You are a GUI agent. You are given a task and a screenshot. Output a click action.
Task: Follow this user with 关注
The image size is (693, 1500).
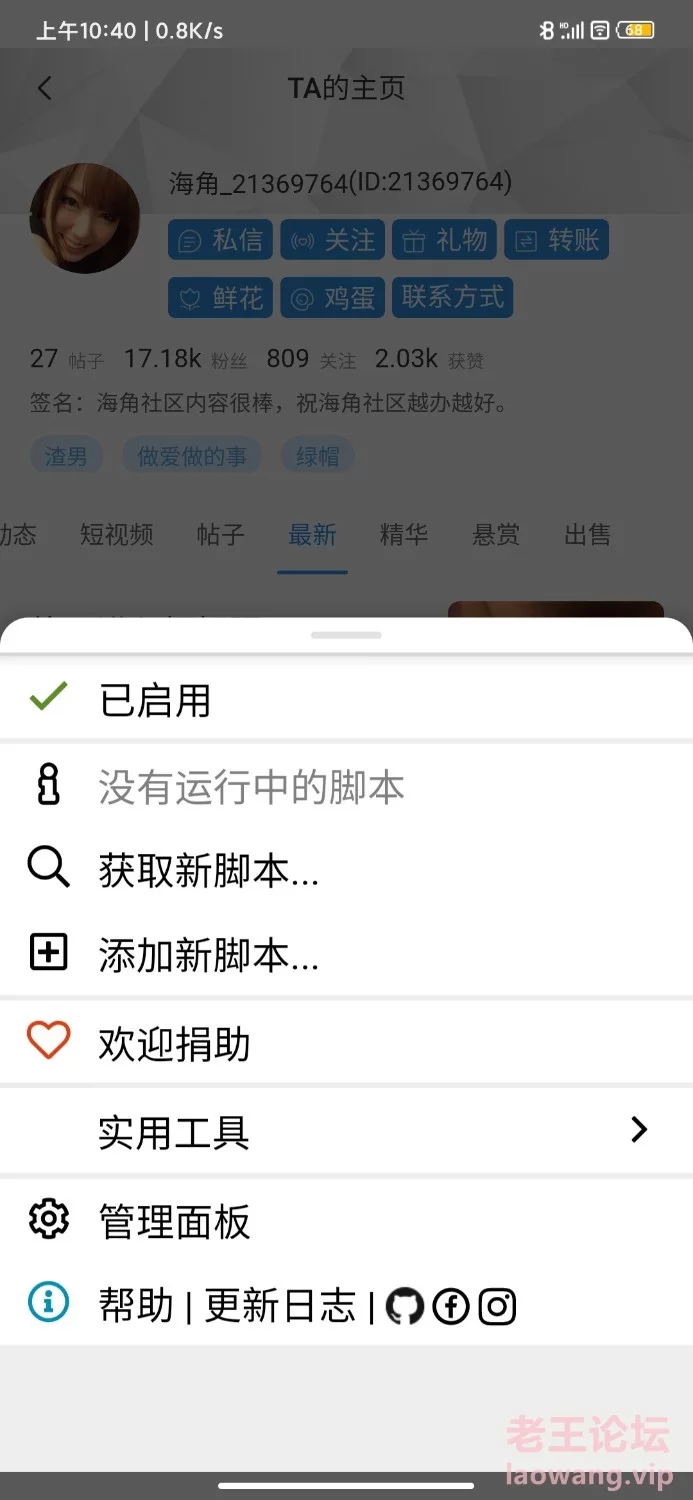point(332,240)
